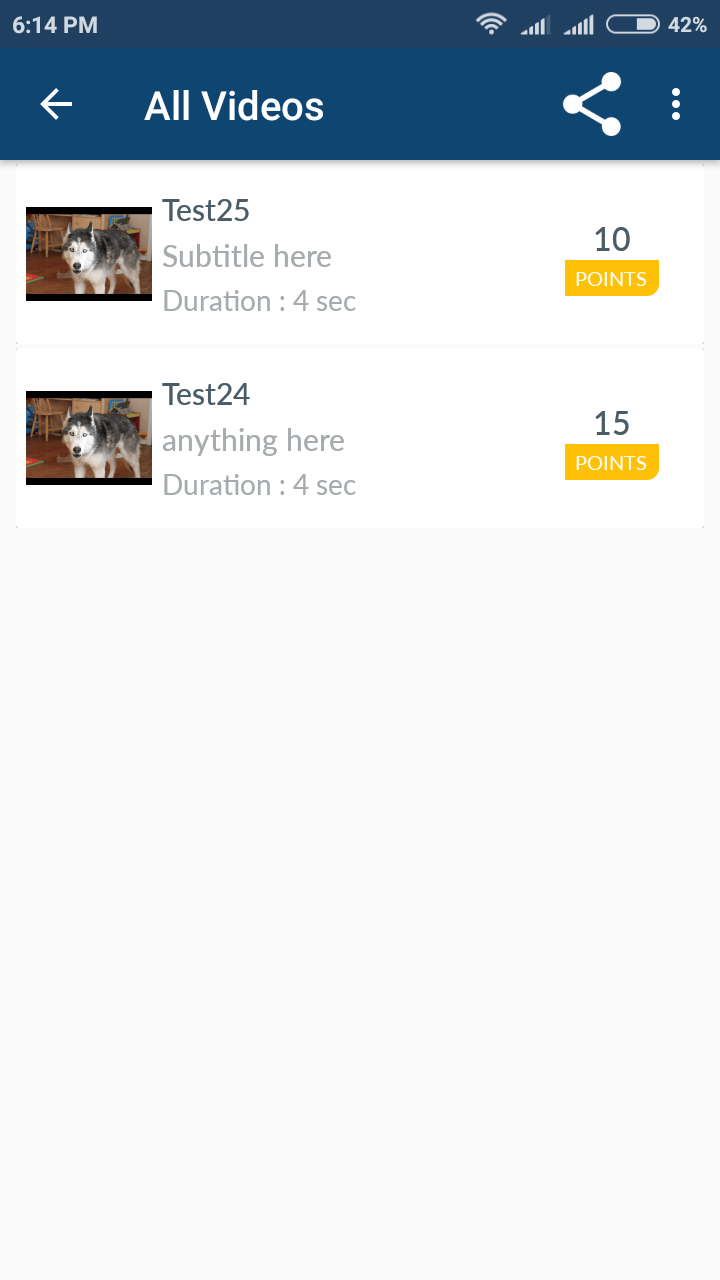Image resolution: width=720 pixels, height=1280 pixels.
Task: Select the Test24 video thumbnail
Action: coord(89,437)
